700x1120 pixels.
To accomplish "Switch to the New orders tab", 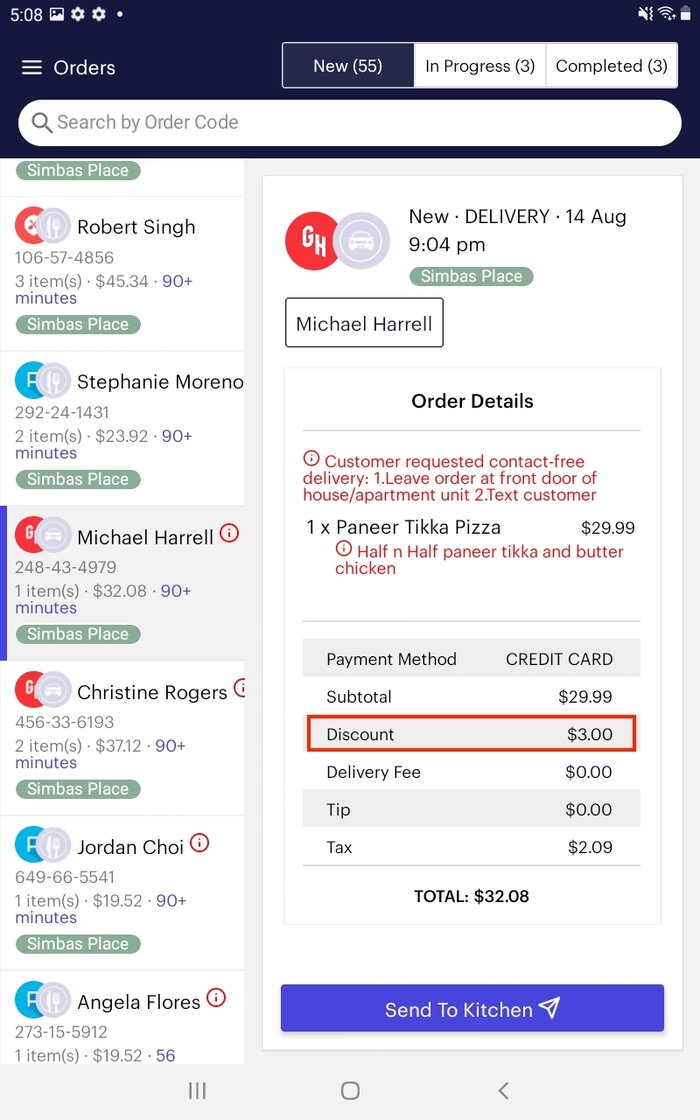I will coord(348,66).
